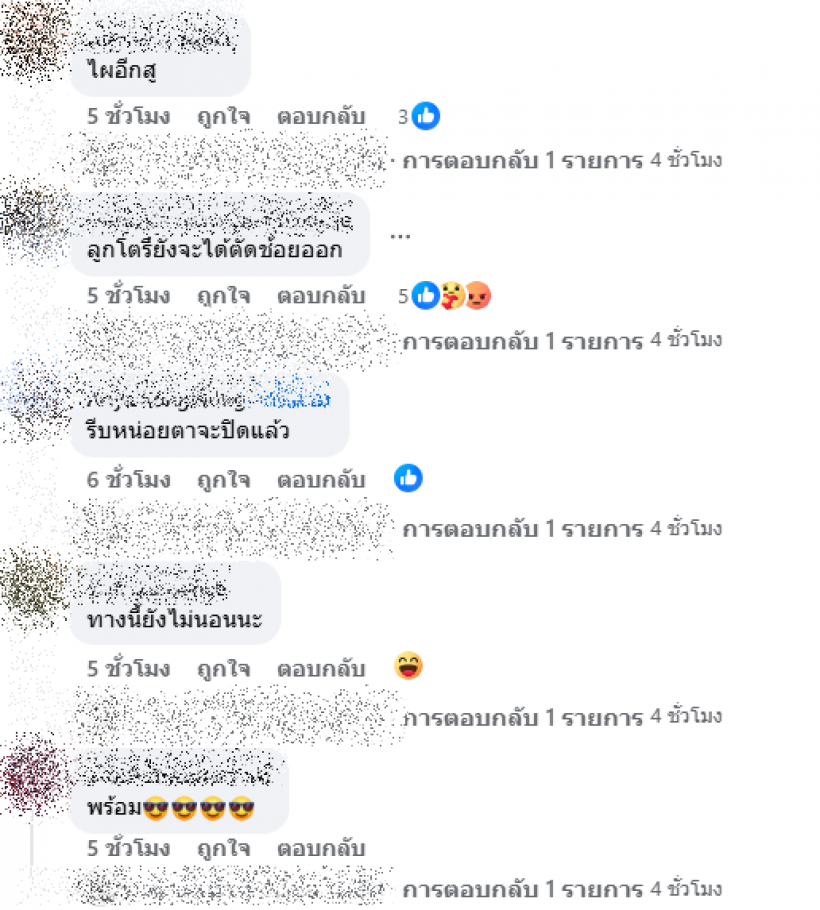Open the 3 likes on "ไผอีกสู"
Screen dimensions: 820x910
click(420, 116)
